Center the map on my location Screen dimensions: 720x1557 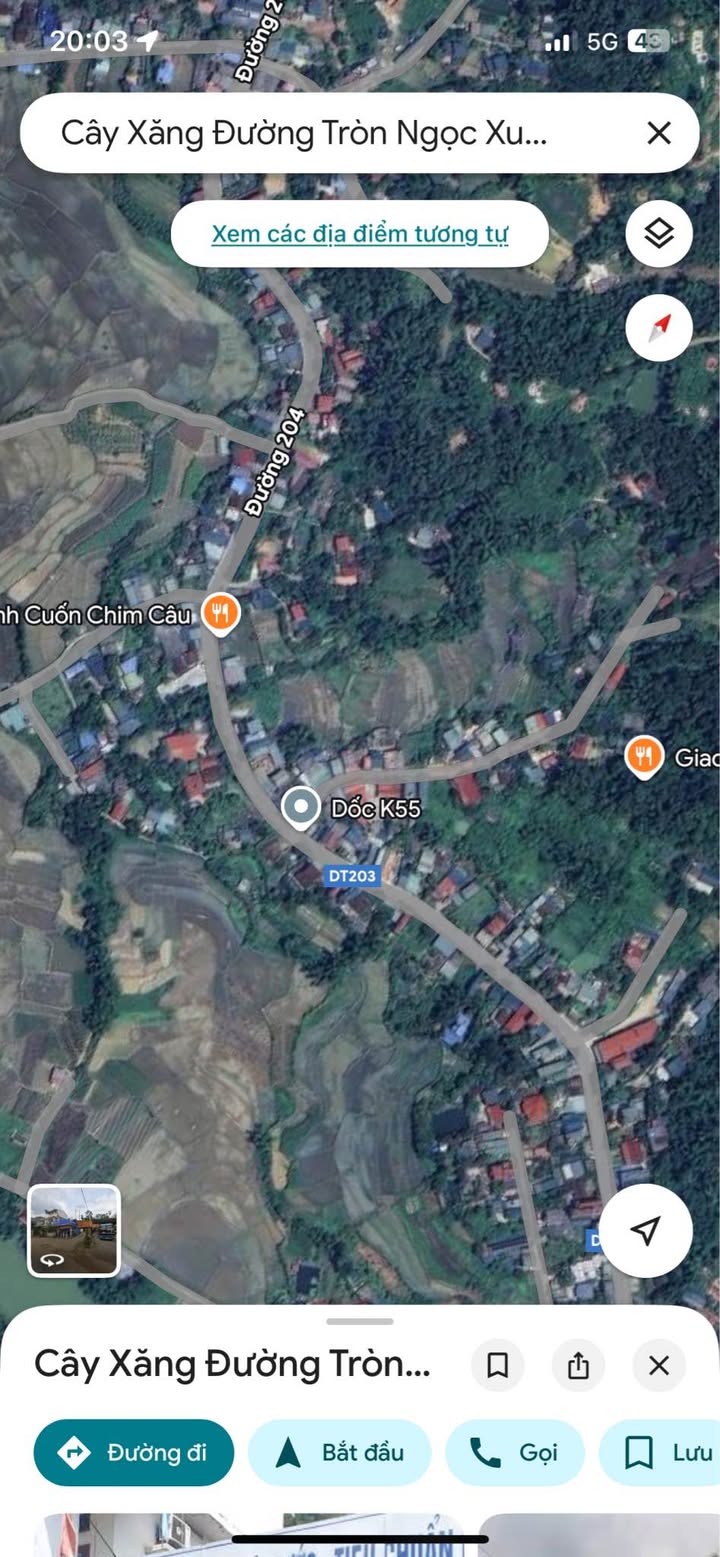(x=646, y=1231)
